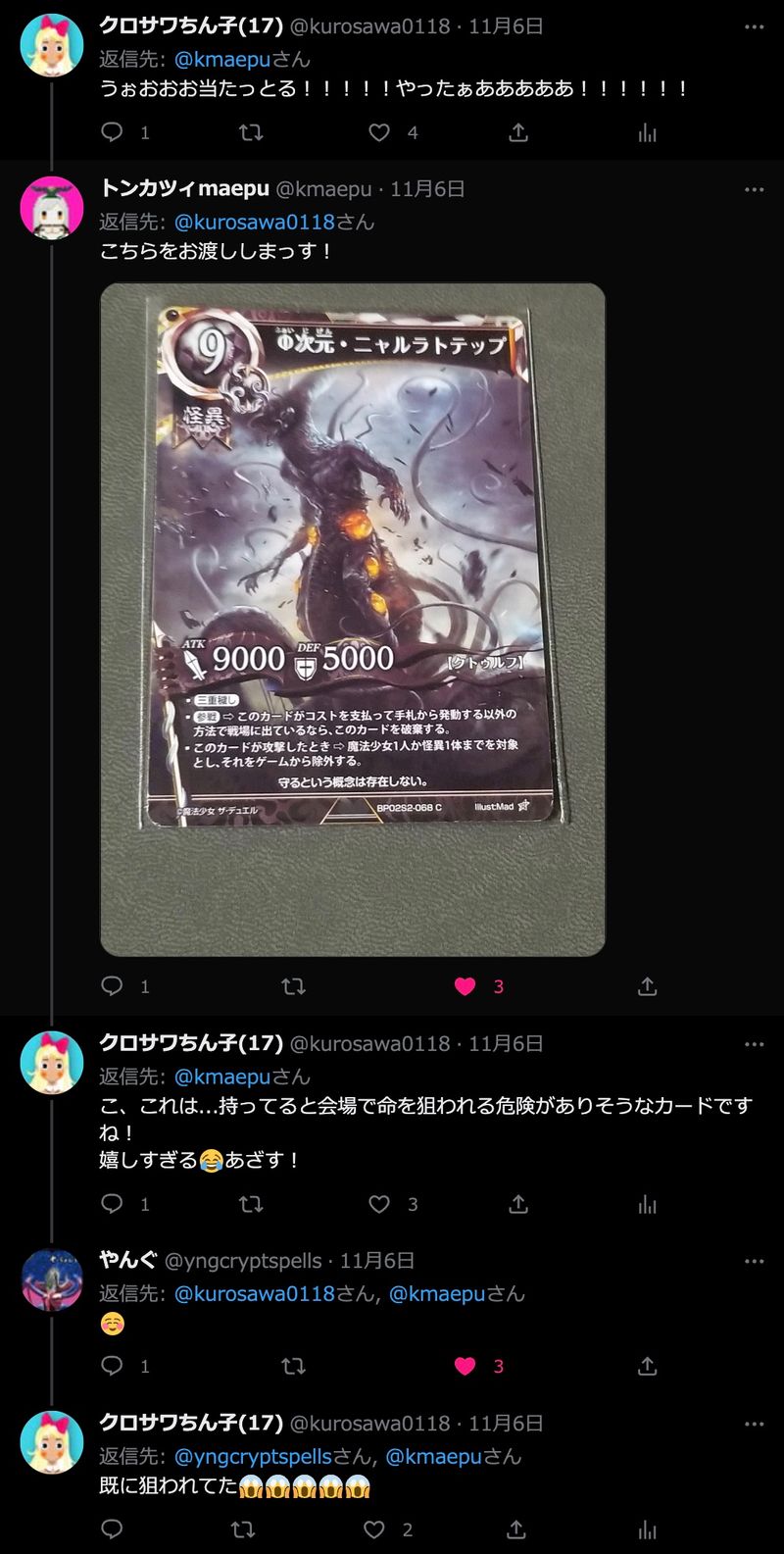Reply to トンカツィmaepu's card photo tweet
The image size is (784, 1554).
(113, 986)
